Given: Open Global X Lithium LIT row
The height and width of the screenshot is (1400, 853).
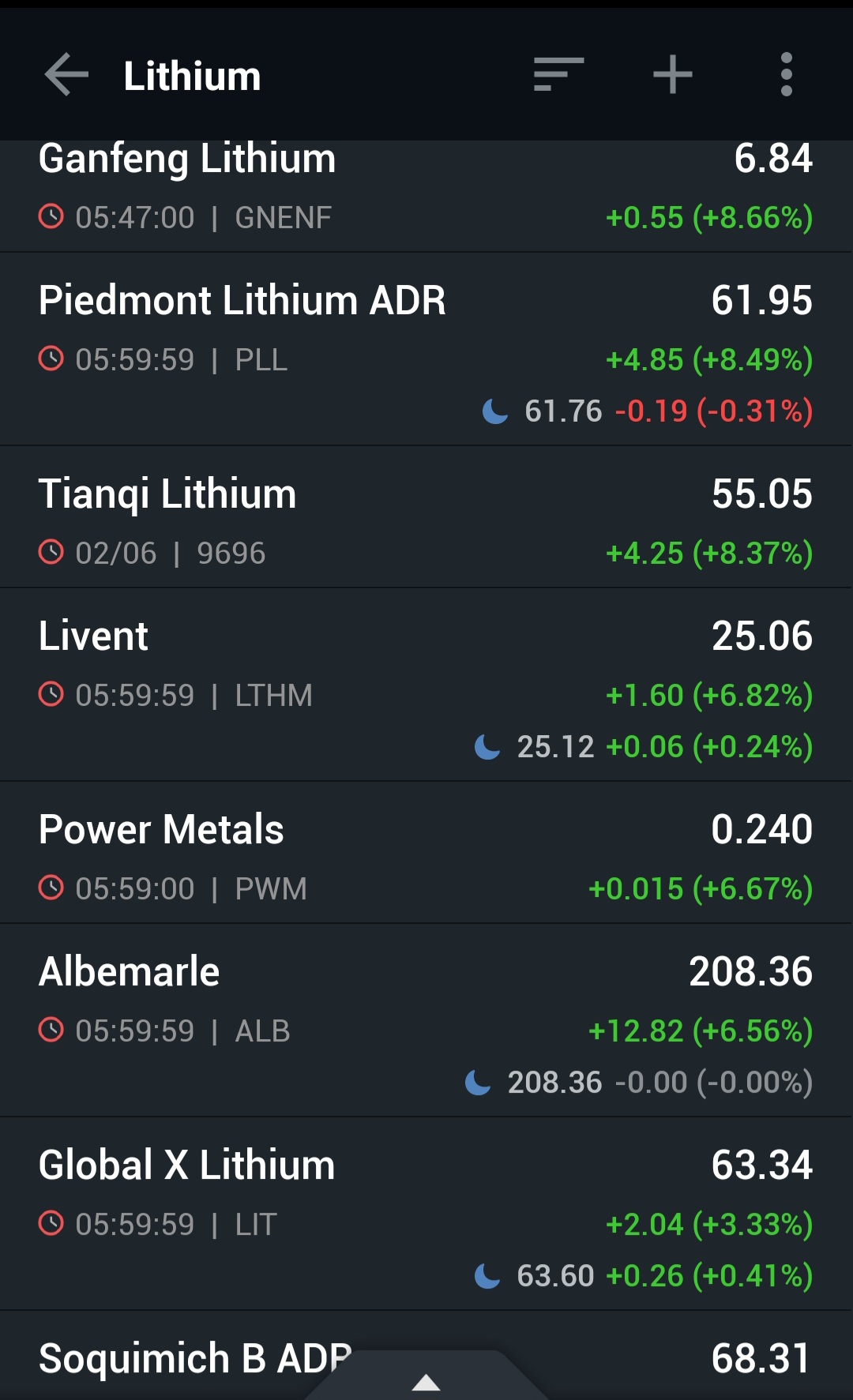Looking at the screenshot, I should coord(426,1214).
